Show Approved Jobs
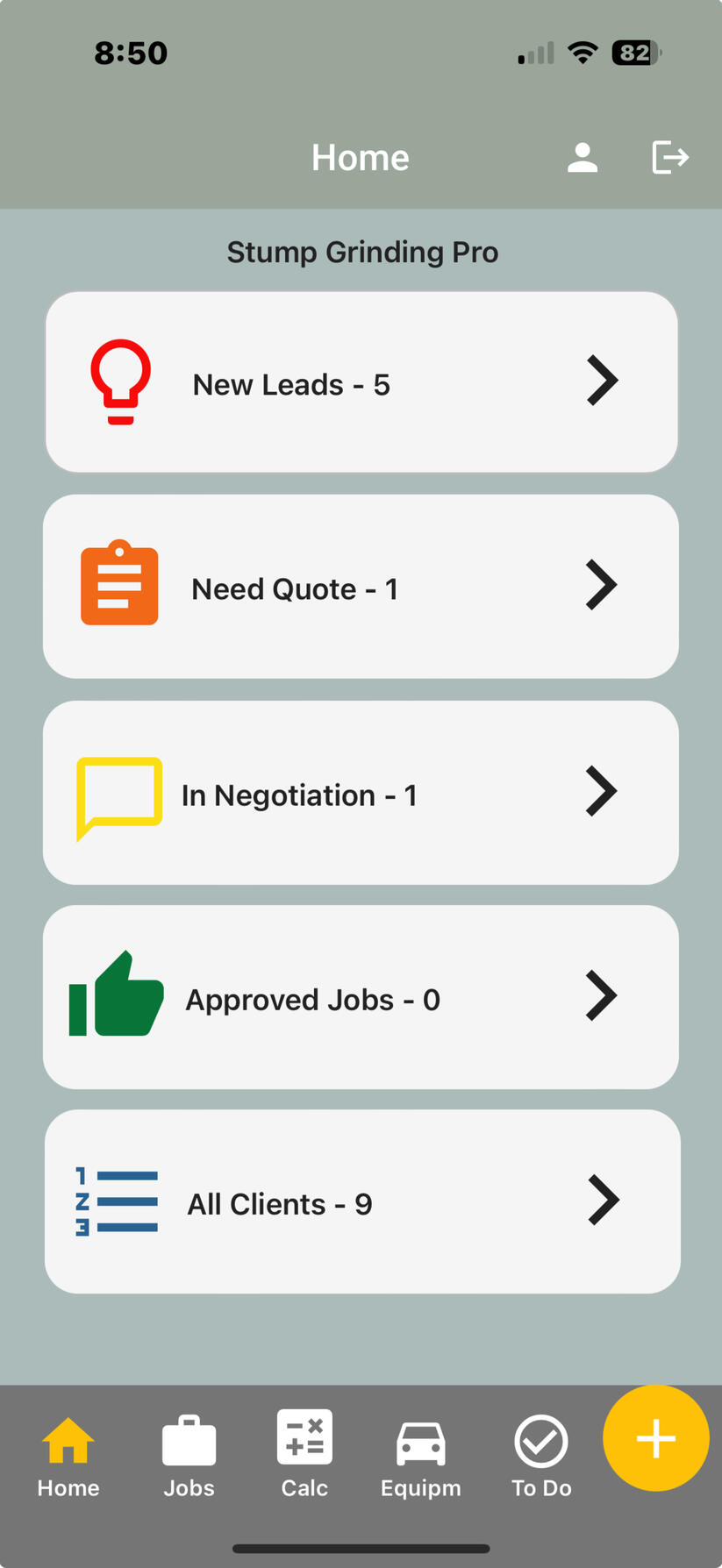 pos(361,997)
